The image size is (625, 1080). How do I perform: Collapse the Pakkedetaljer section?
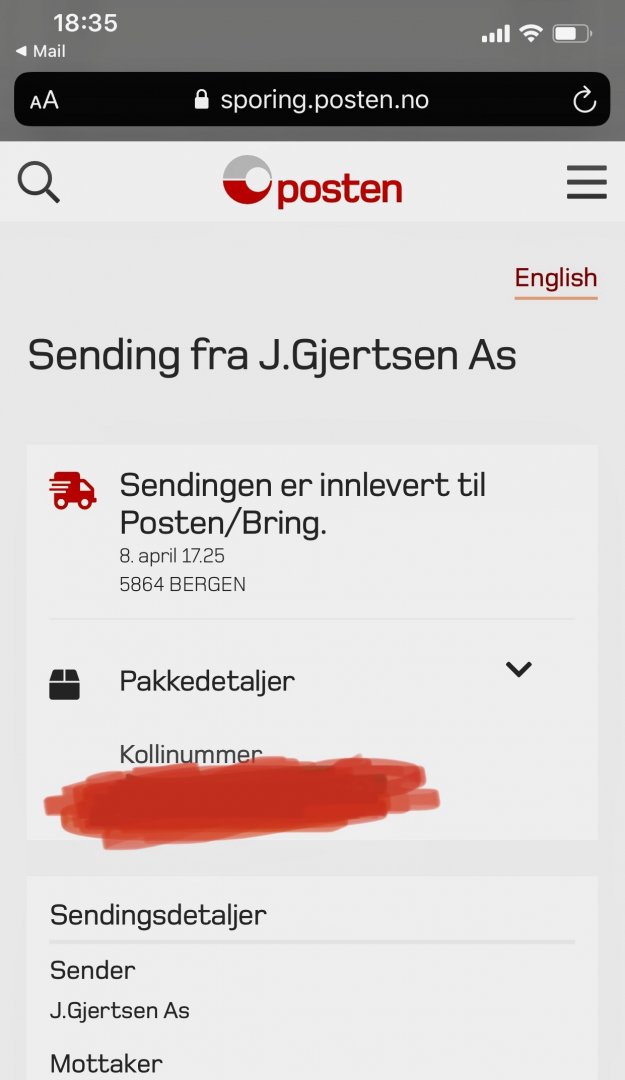click(518, 669)
